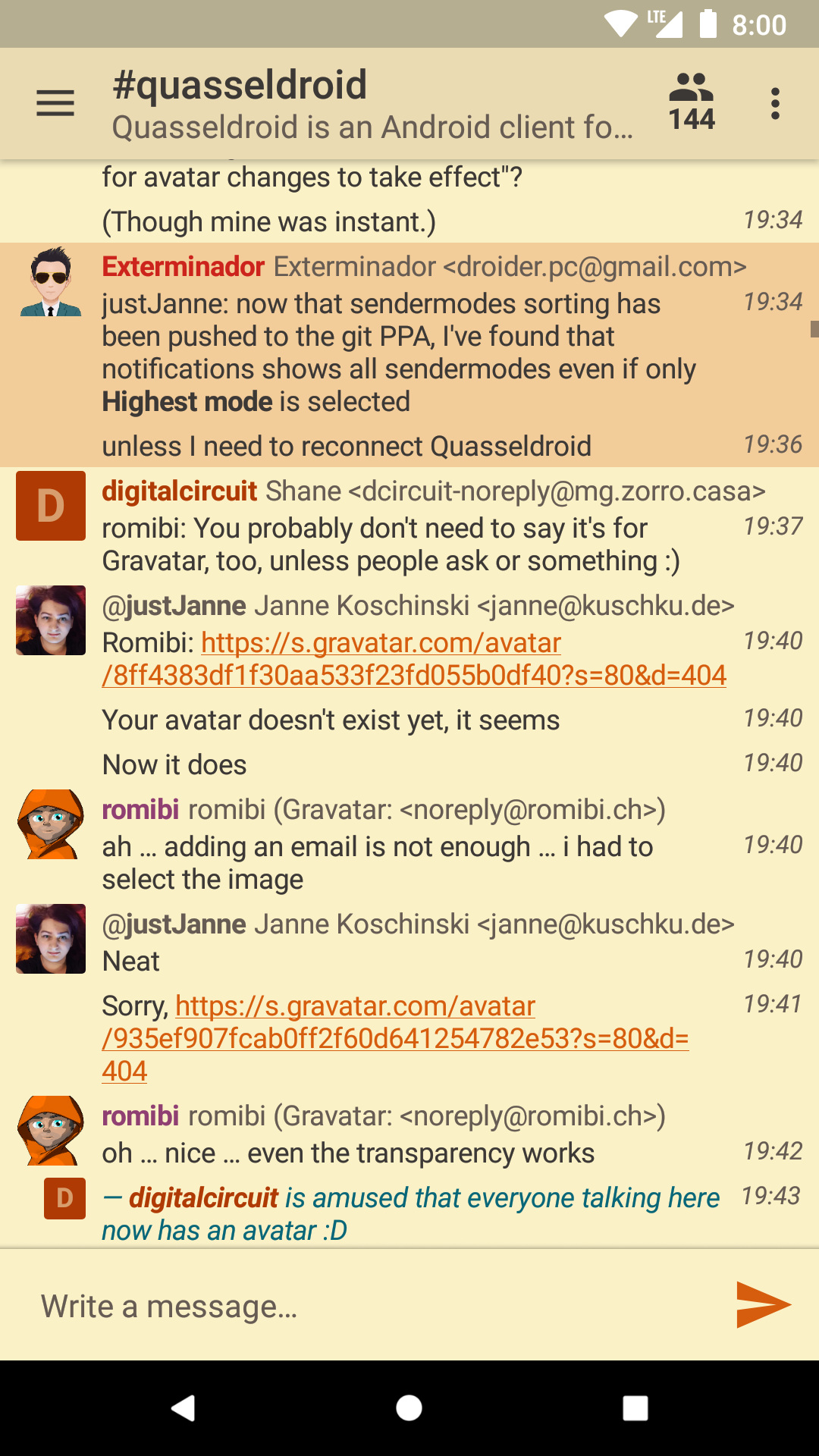View Exterminador's avatar
Viewport: 819px width, 1456px height.
pos(51,281)
